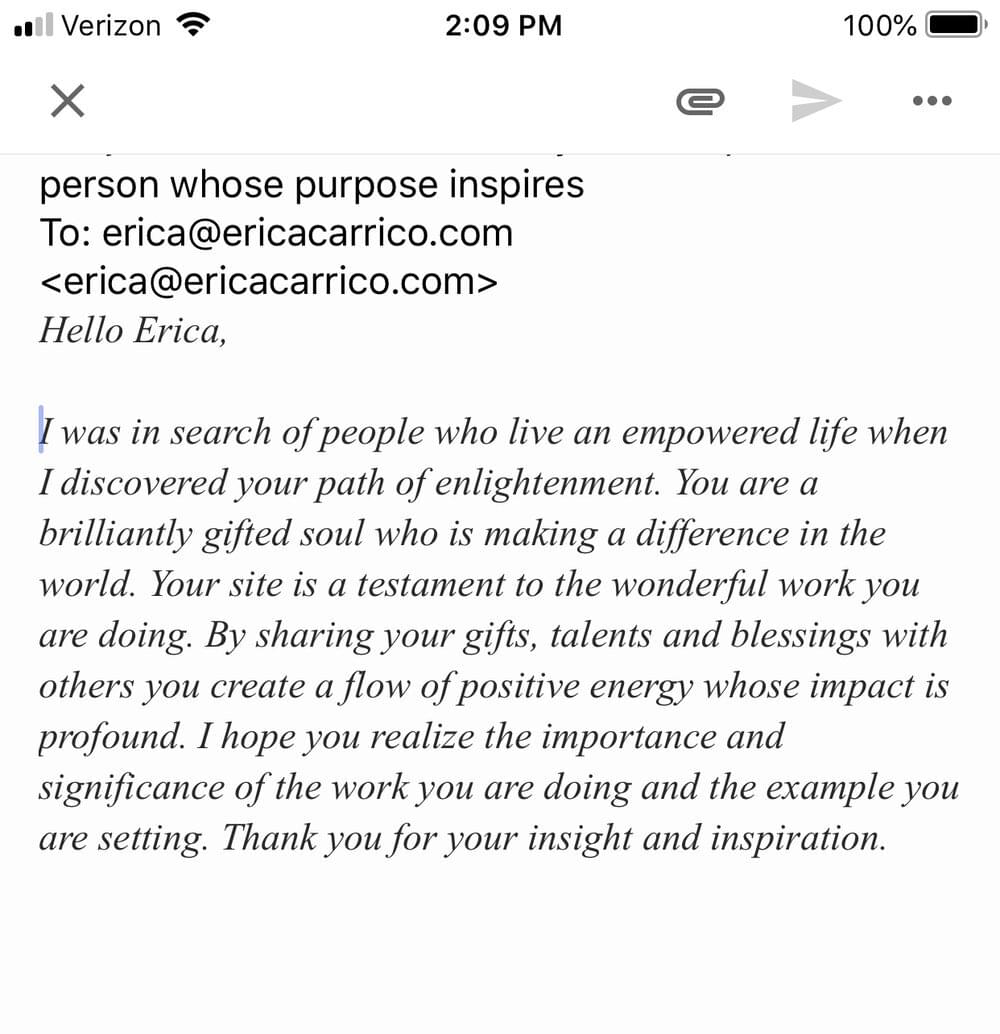Screen dimensions: 1000x1034
Task: Attach a file with the paperclip icon
Action: 700,100
